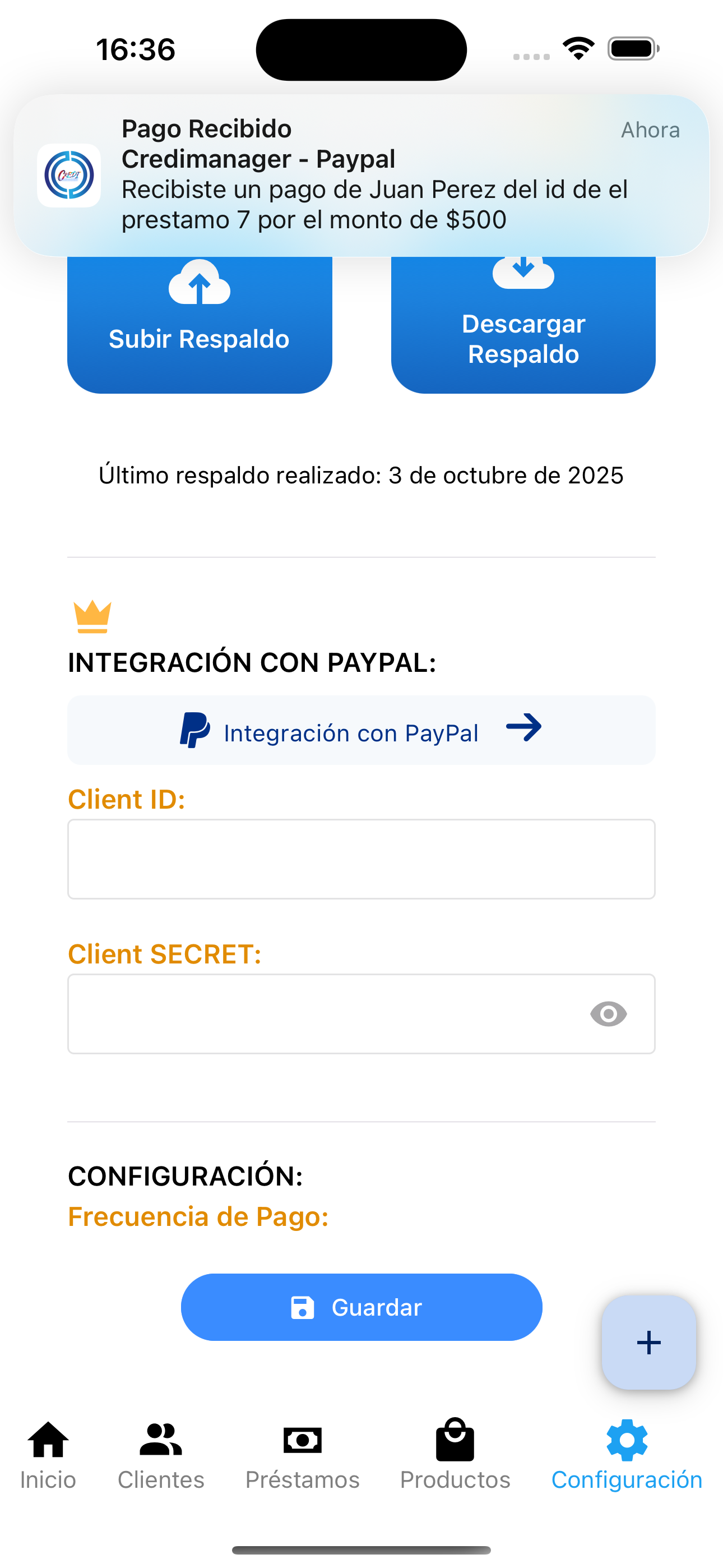Open the Pago Recibido notification banner

(361, 175)
